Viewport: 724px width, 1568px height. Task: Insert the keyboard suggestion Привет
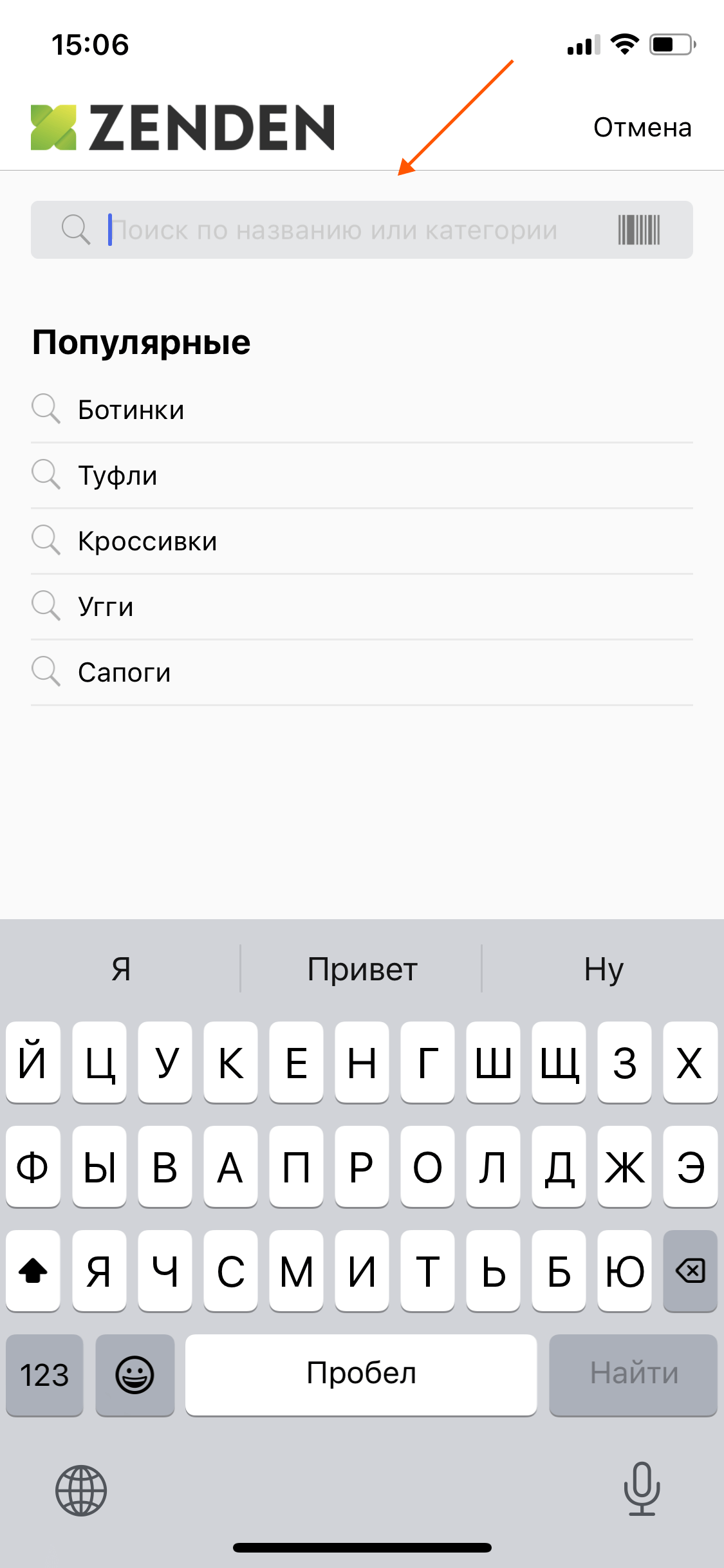[x=362, y=969]
